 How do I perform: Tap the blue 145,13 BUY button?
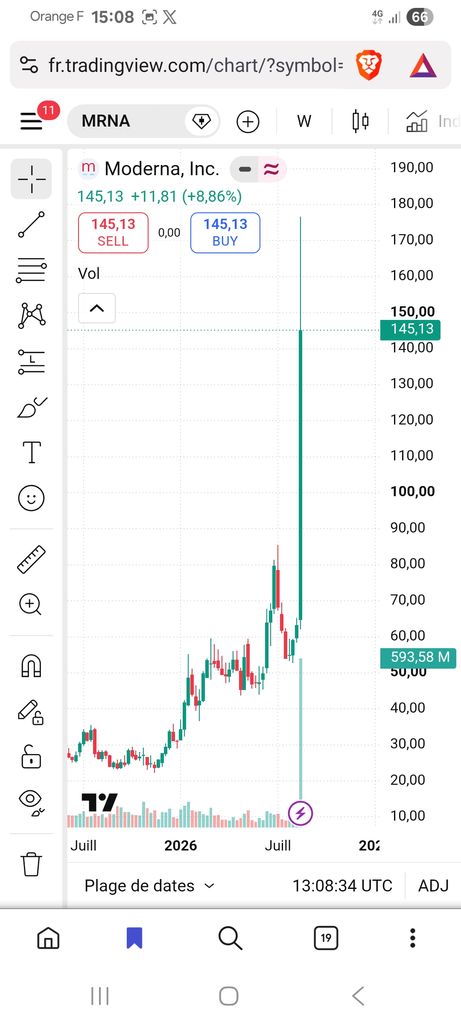[x=225, y=232]
